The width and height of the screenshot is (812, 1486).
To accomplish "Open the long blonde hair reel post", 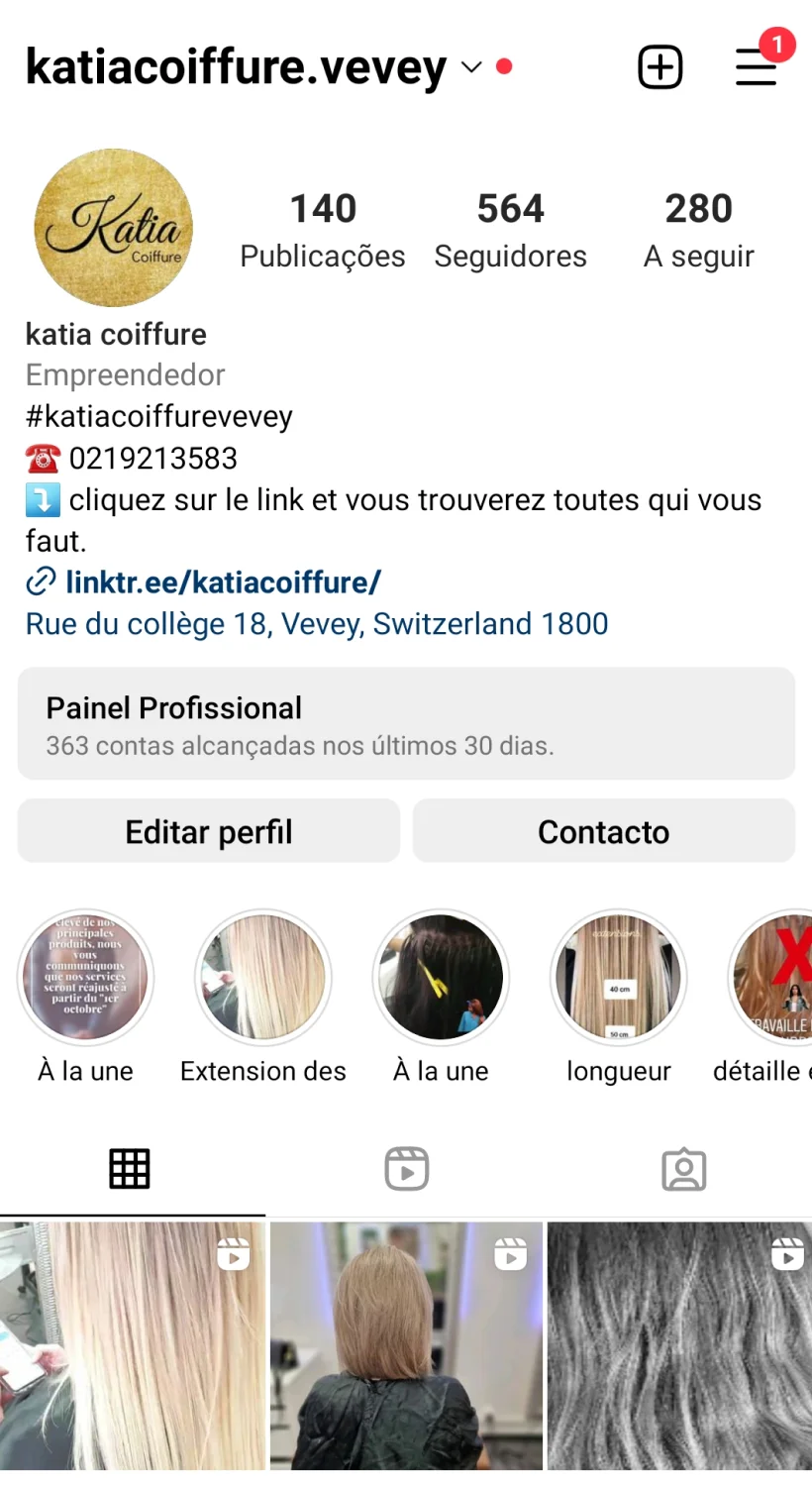I will (133, 1347).
